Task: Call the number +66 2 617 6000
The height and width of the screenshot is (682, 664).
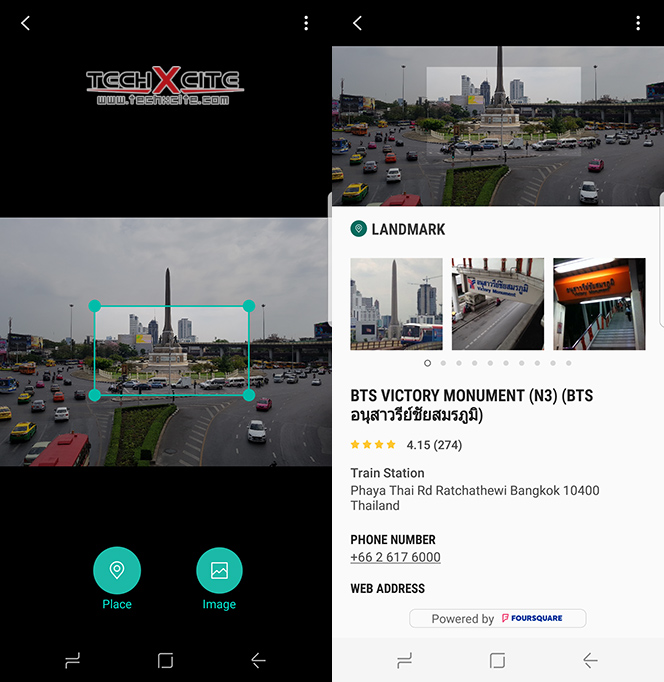Action: click(x=395, y=557)
